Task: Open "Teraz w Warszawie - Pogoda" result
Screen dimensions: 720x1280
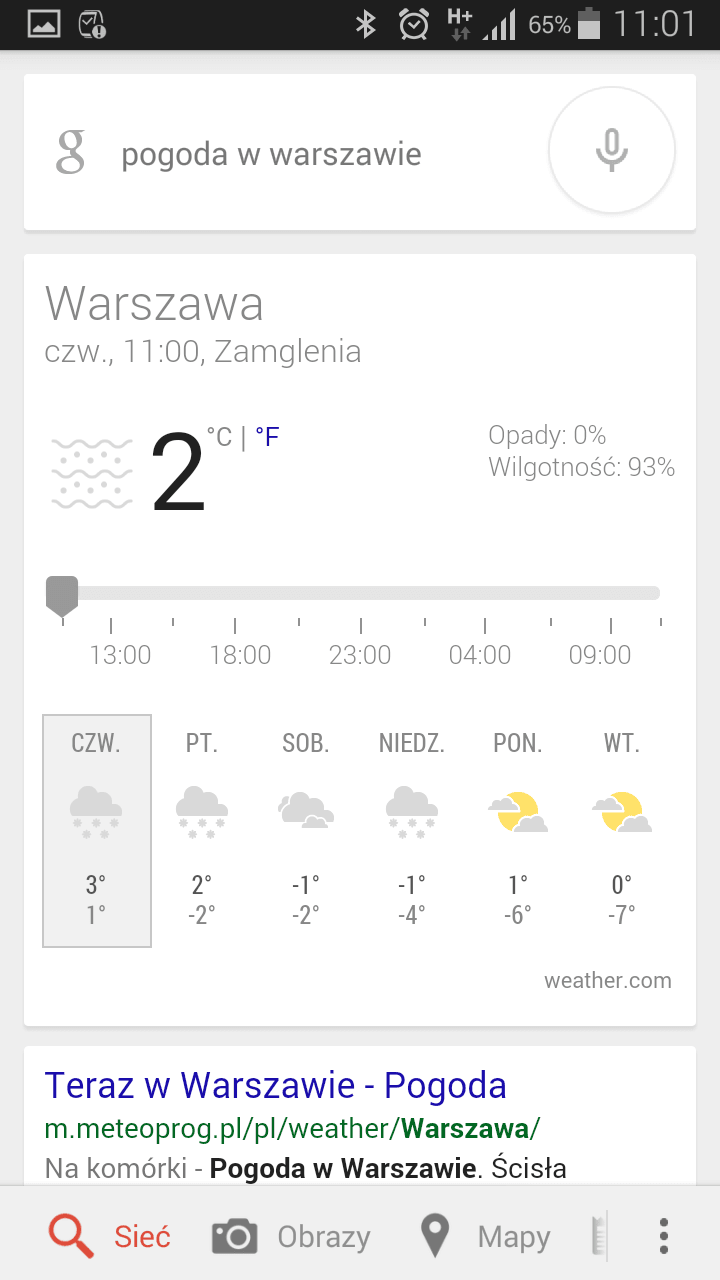Action: tap(276, 1085)
